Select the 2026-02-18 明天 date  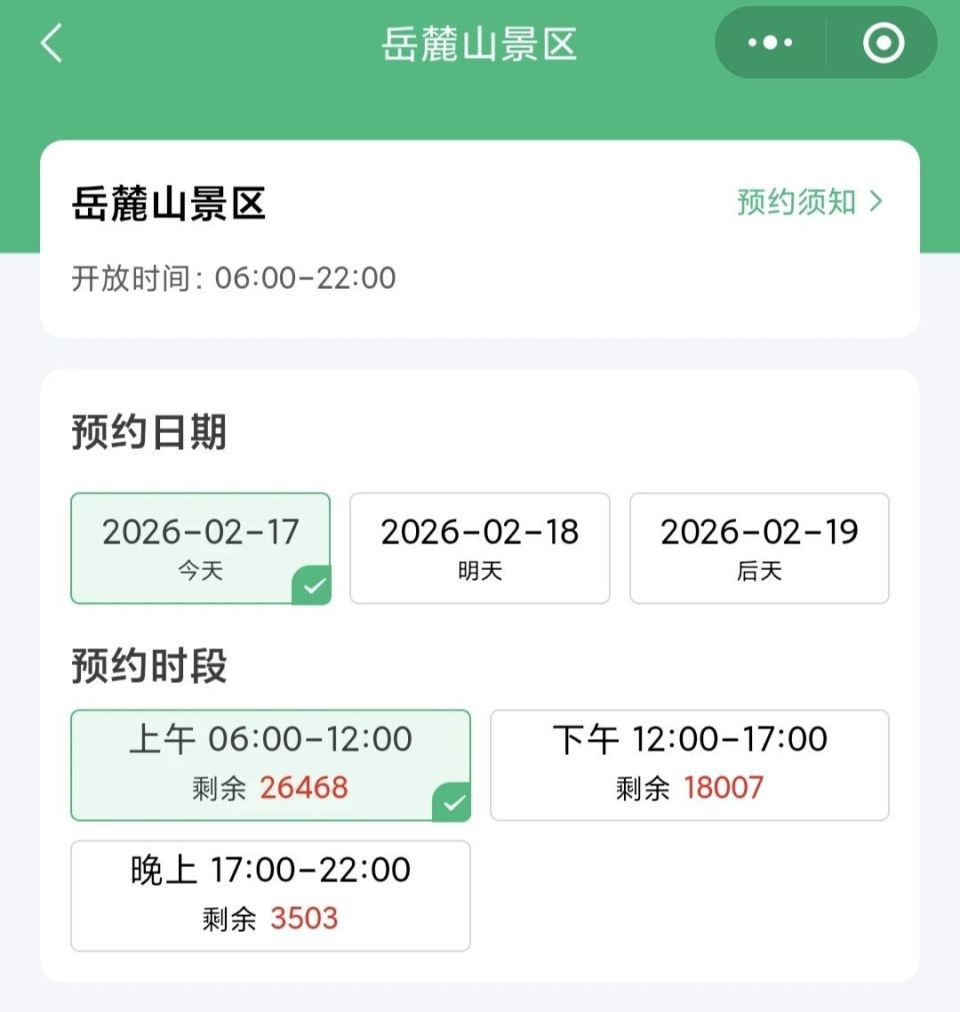click(x=479, y=548)
